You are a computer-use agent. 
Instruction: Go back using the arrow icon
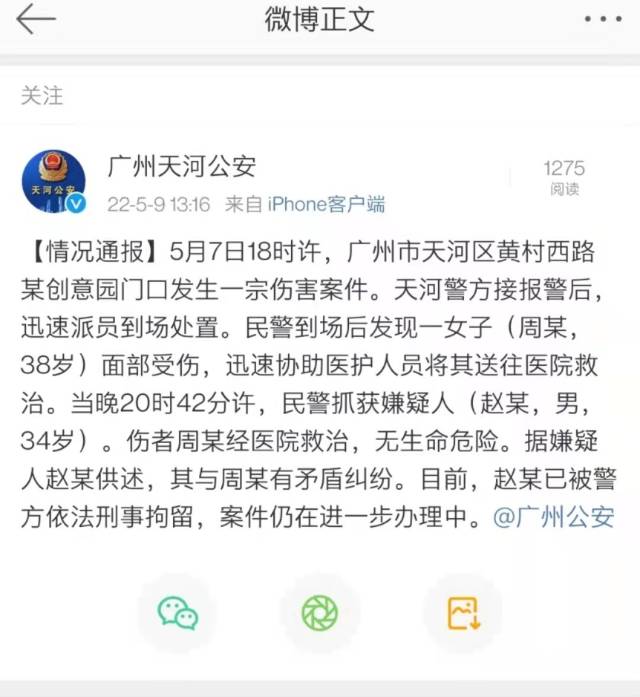pos(36,19)
